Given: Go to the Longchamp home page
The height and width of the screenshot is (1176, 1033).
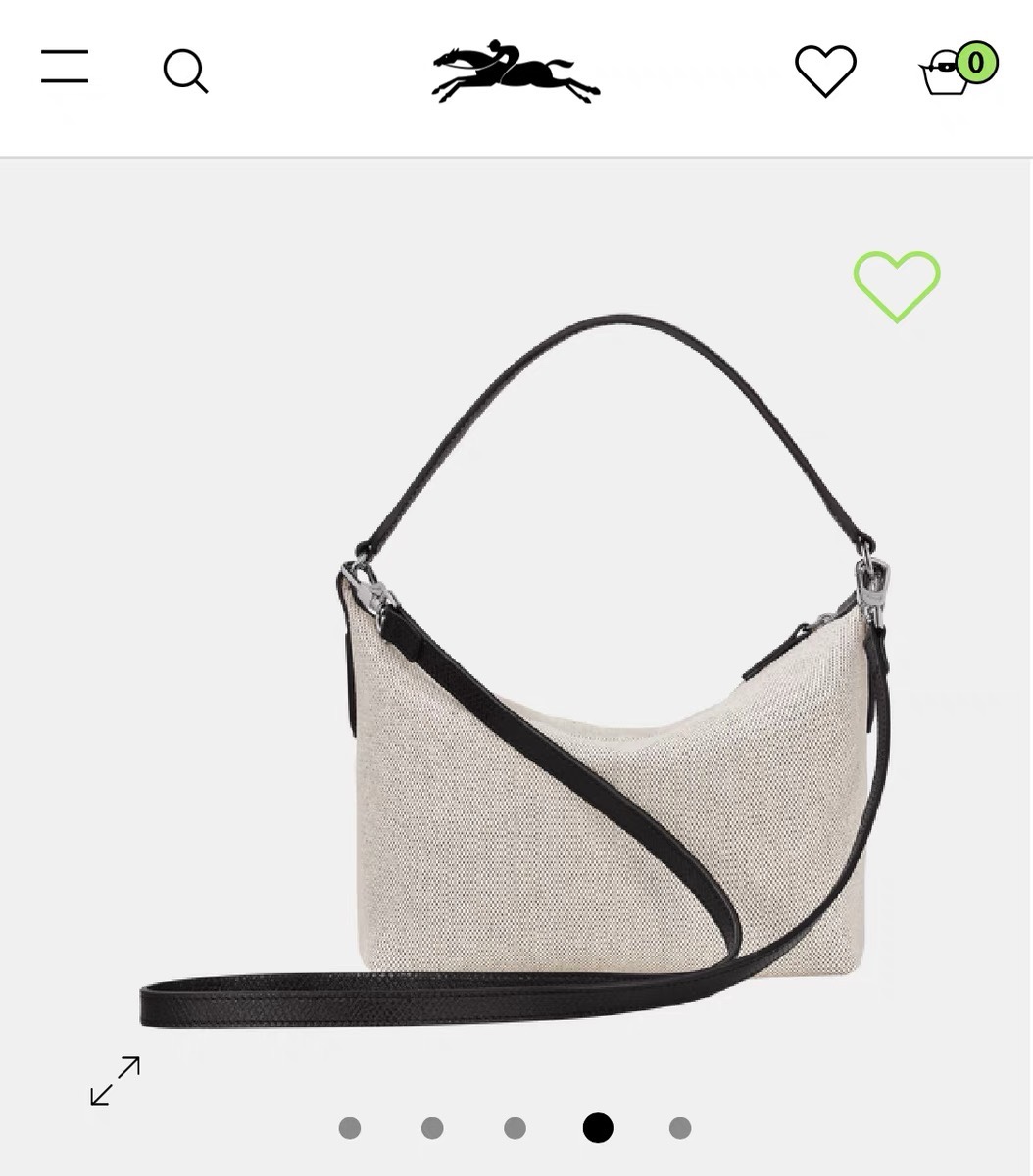Looking at the screenshot, I should click(x=516, y=73).
